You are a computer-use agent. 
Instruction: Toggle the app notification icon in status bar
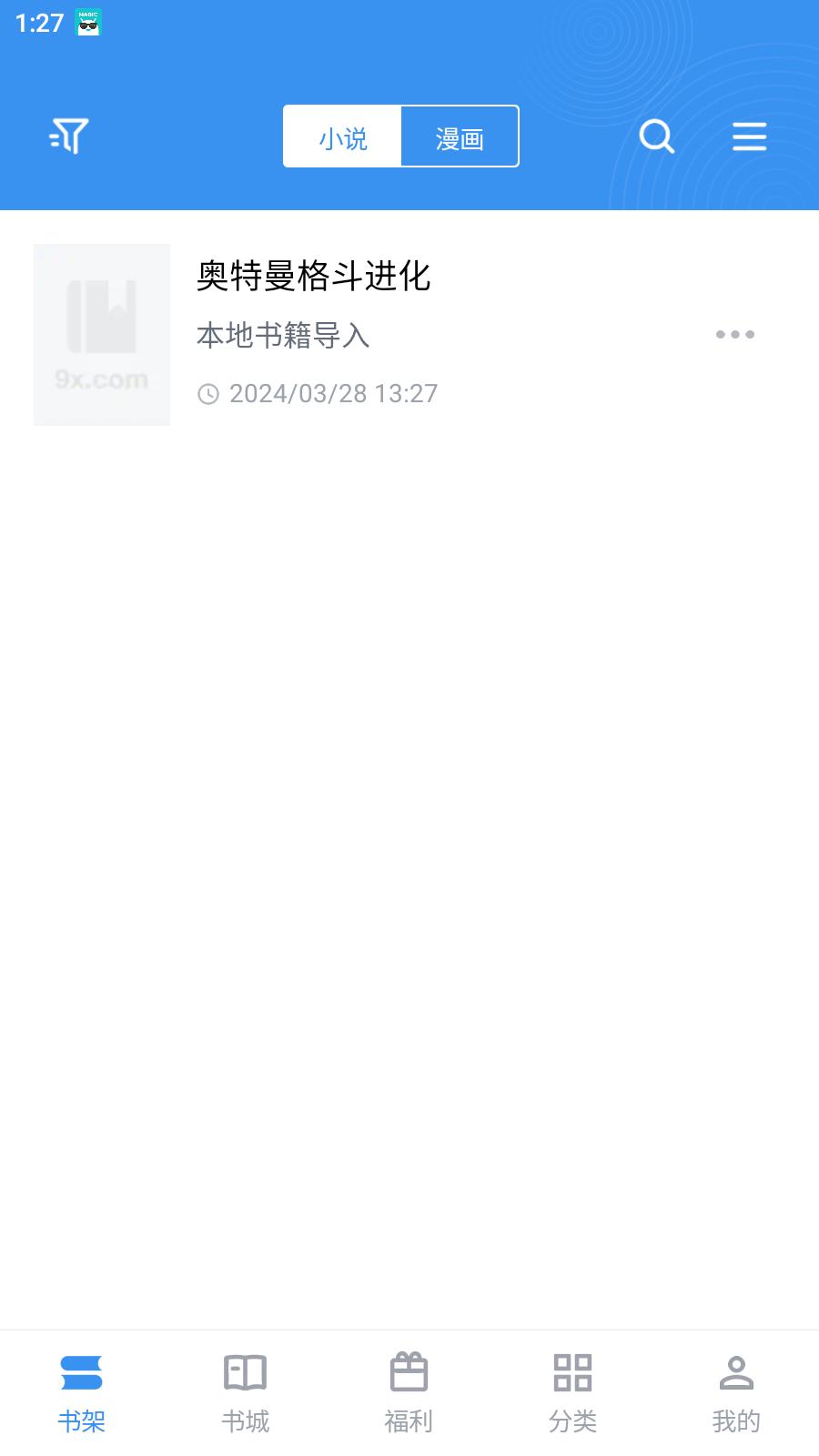pos(86,23)
